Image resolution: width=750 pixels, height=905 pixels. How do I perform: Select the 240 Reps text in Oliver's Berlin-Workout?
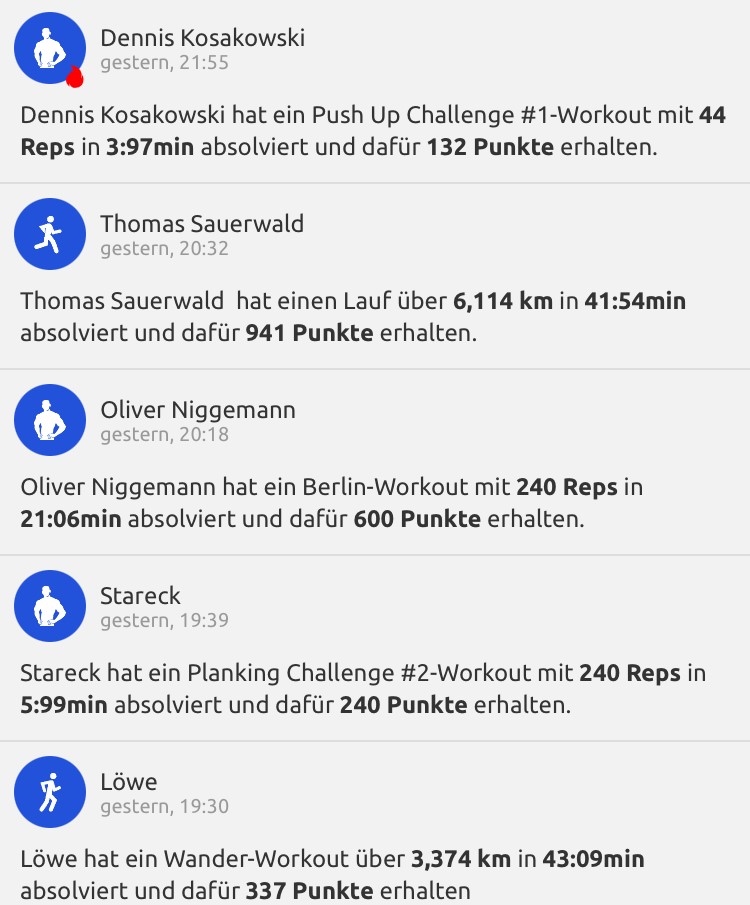(x=570, y=487)
